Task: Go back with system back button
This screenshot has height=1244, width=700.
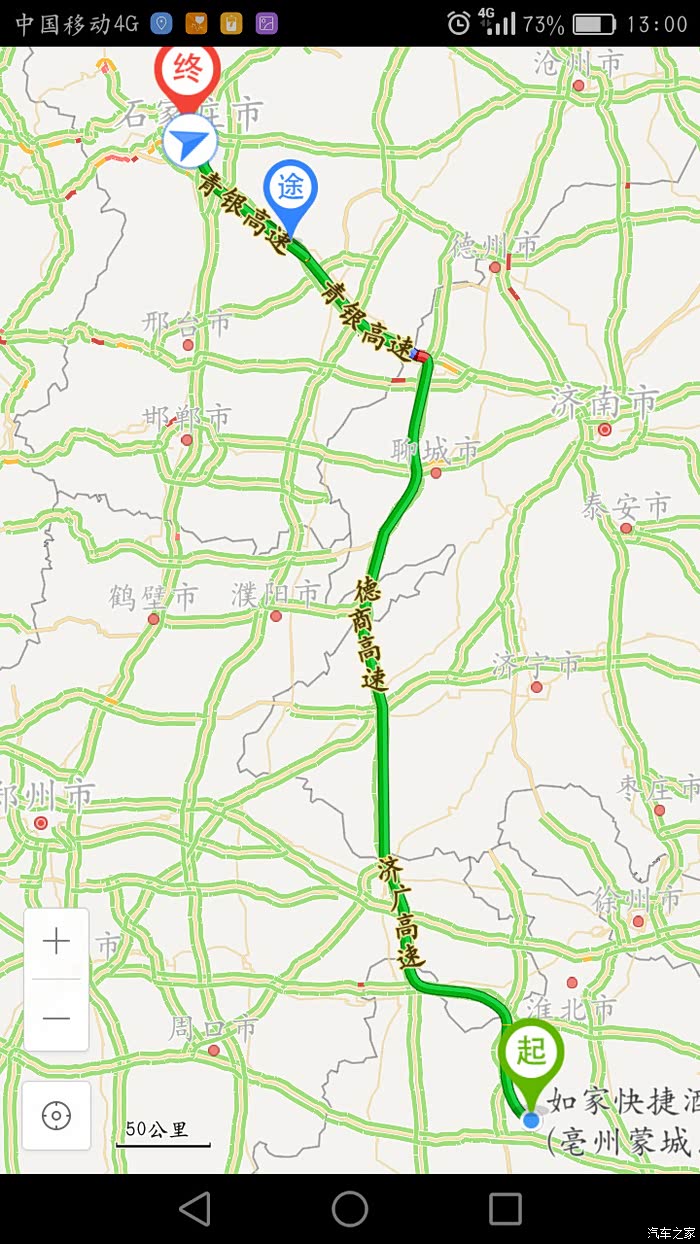Action: pyautogui.click(x=194, y=1209)
